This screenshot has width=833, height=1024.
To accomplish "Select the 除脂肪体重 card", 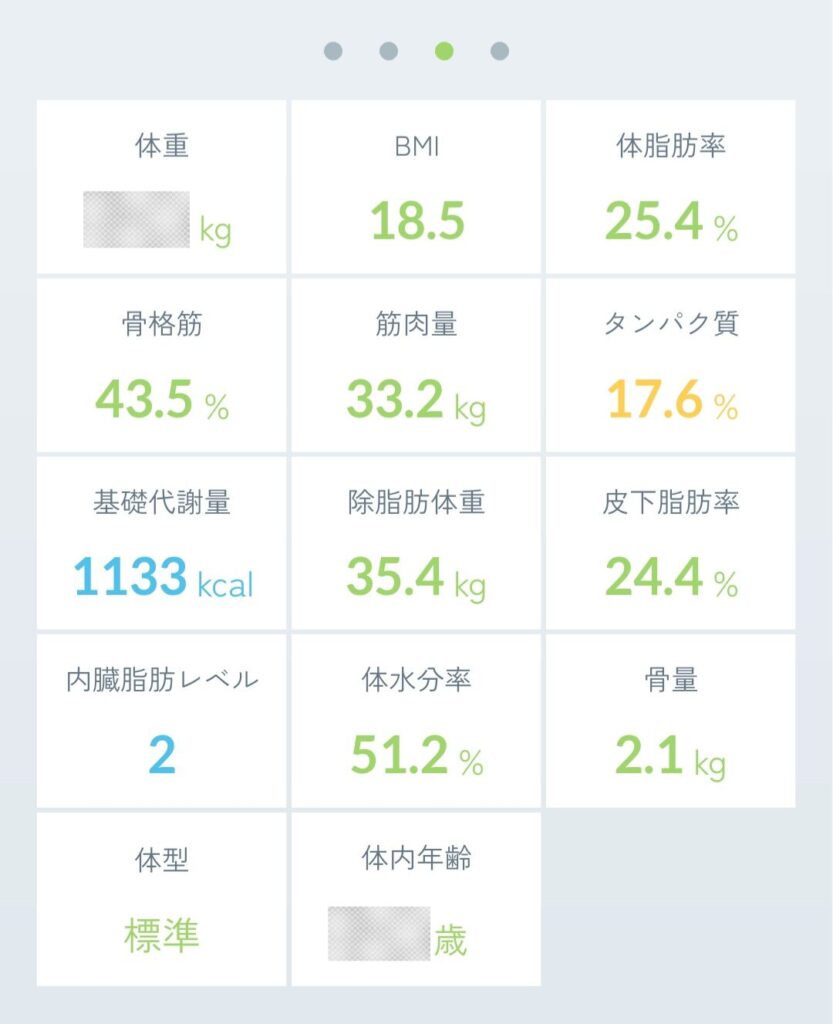I will click(416, 543).
